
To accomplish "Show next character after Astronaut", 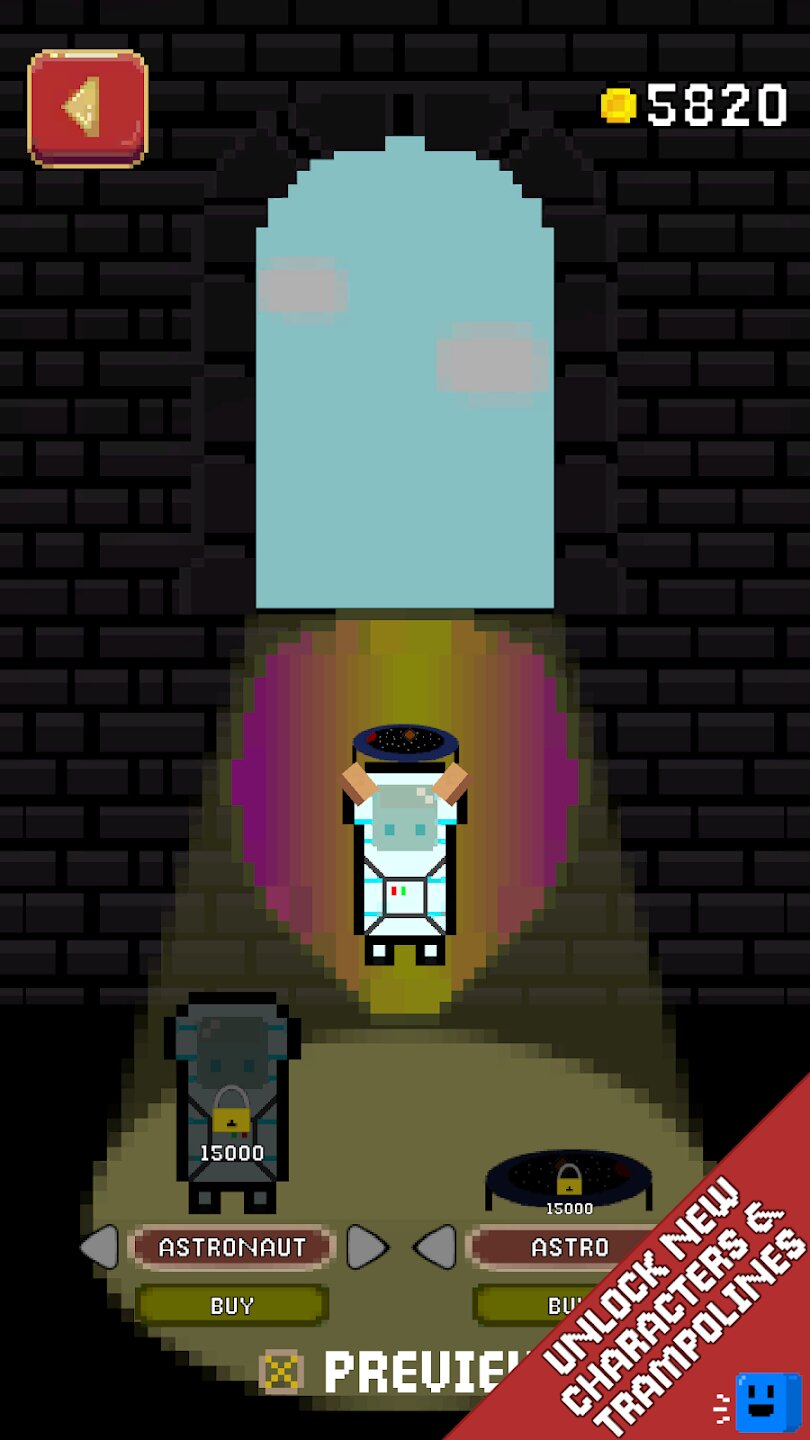I will tap(367, 1247).
